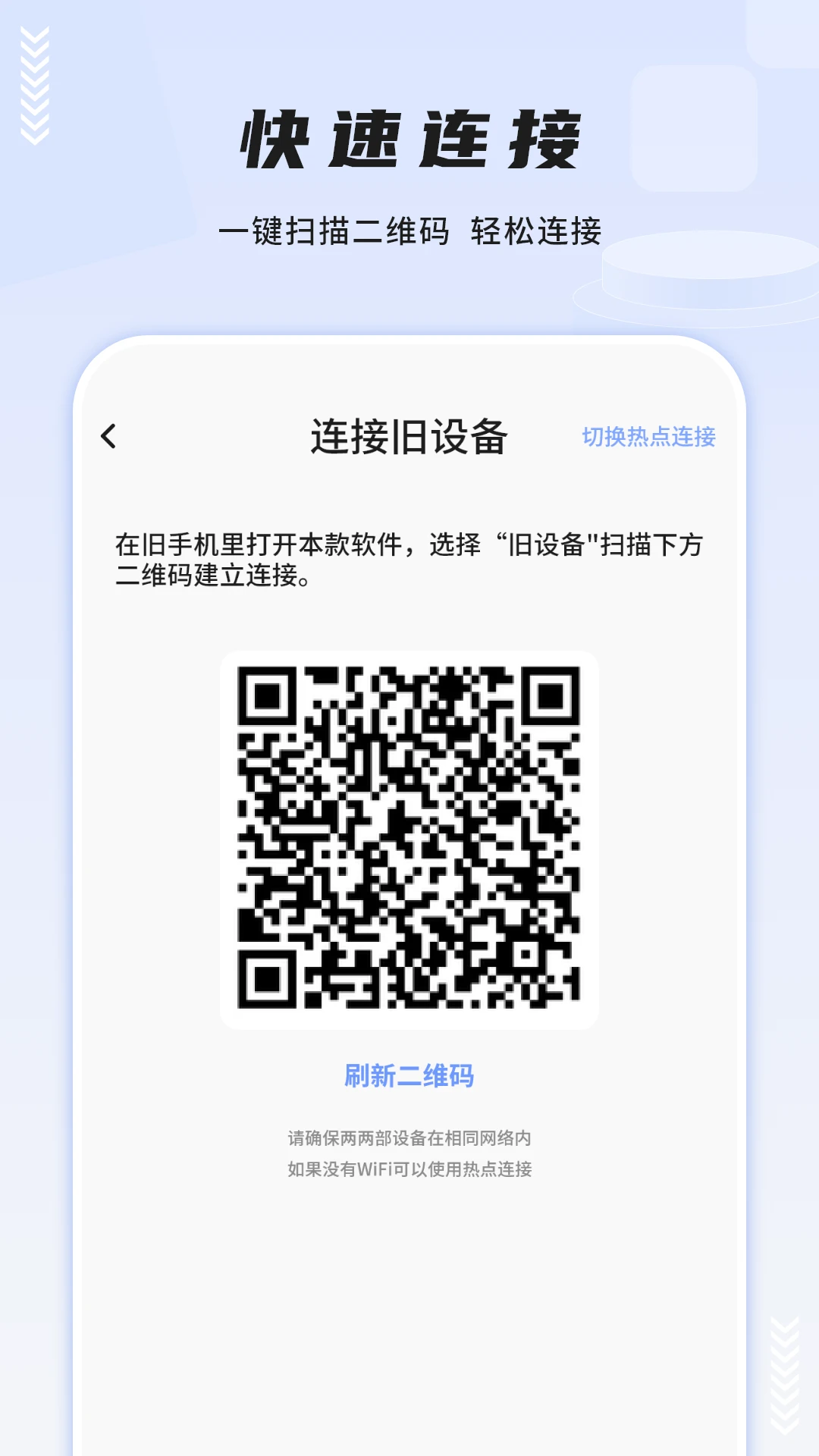Select the WiFi hint text below the QR code

click(x=409, y=1169)
